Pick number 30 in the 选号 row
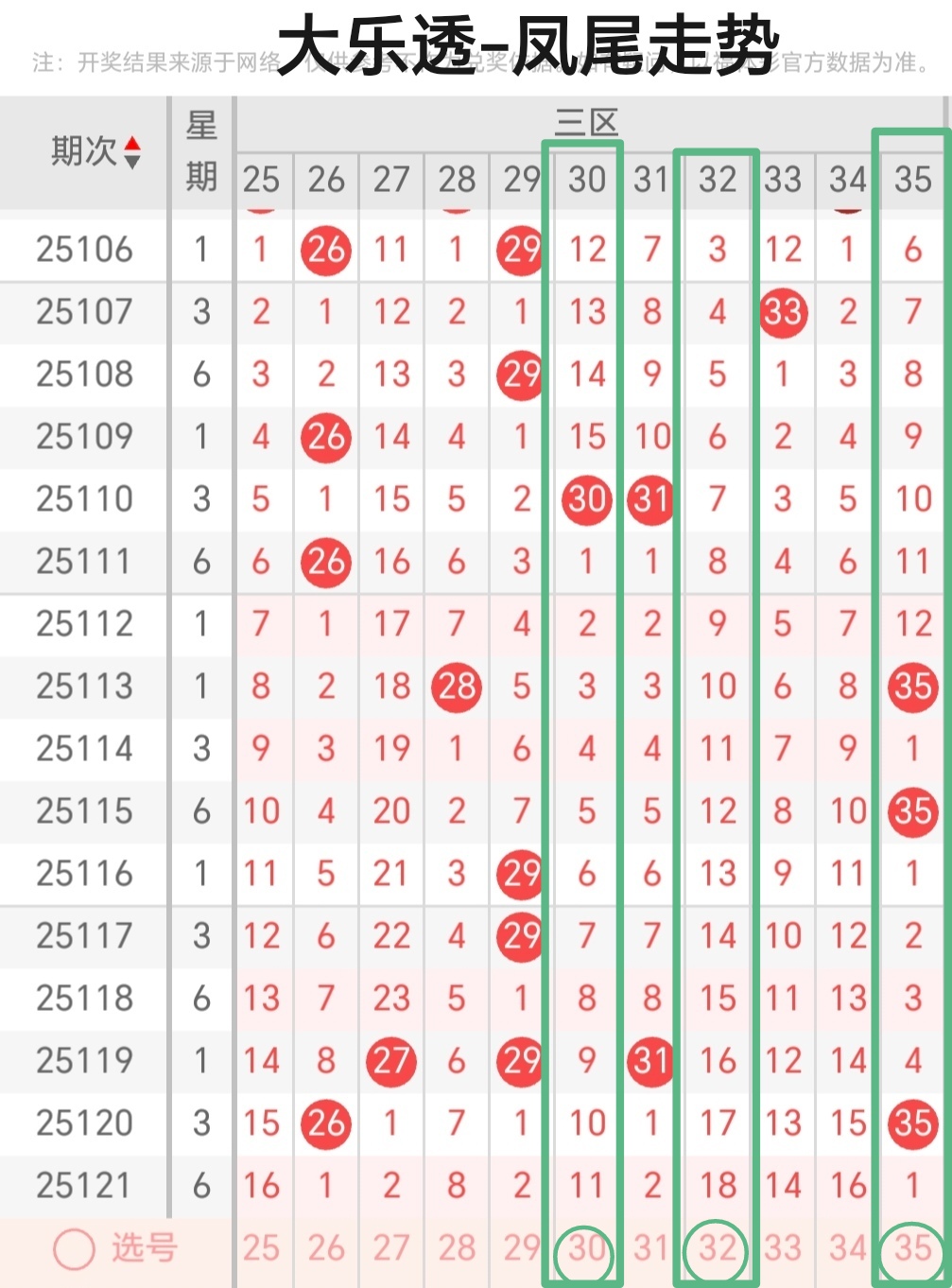Image resolution: width=952 pixels, height=1288 pixels. pos(586,1249)
